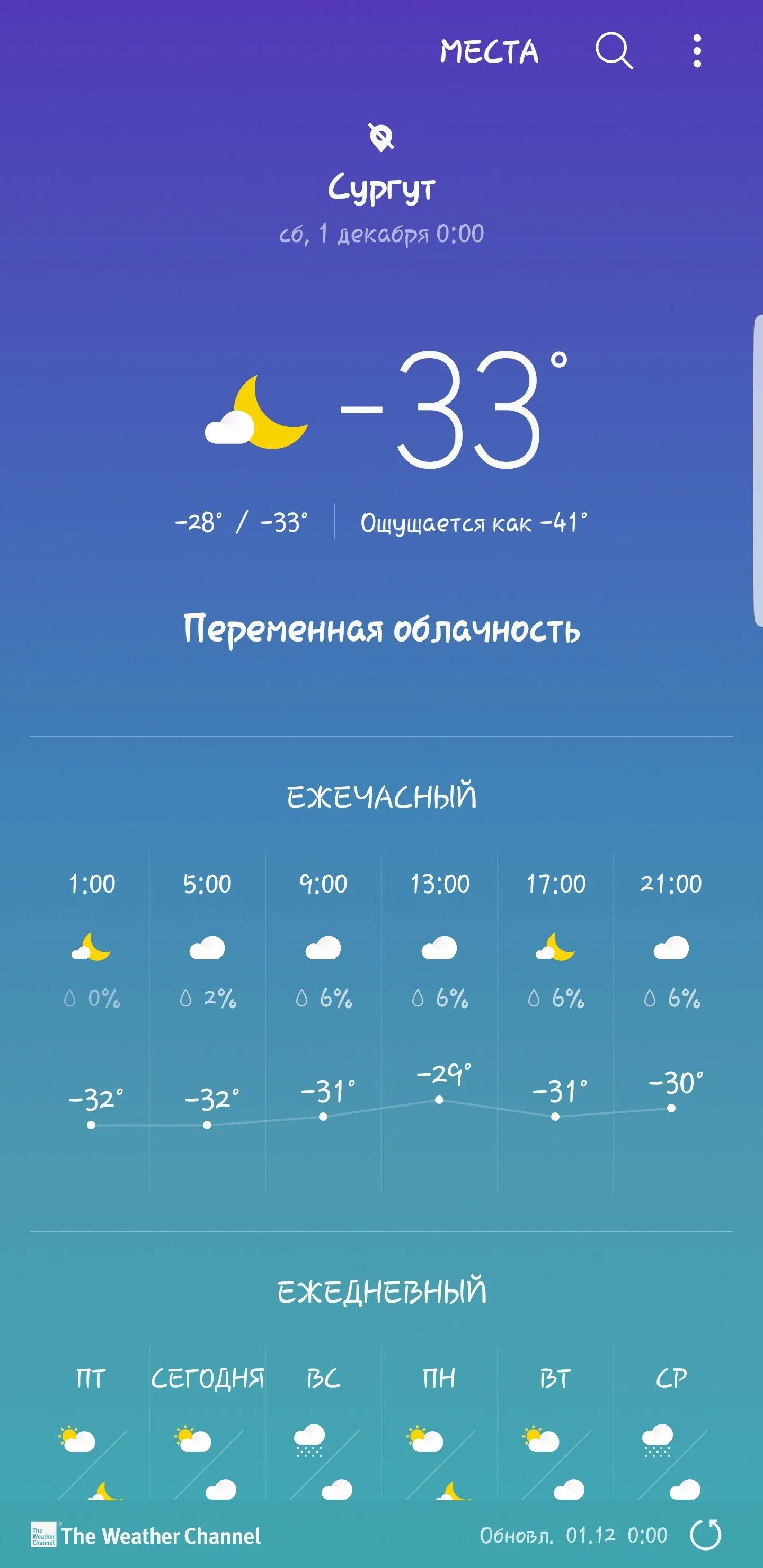Open The Weather Channel link
763x1568 pixels.
coord(146,1535)
